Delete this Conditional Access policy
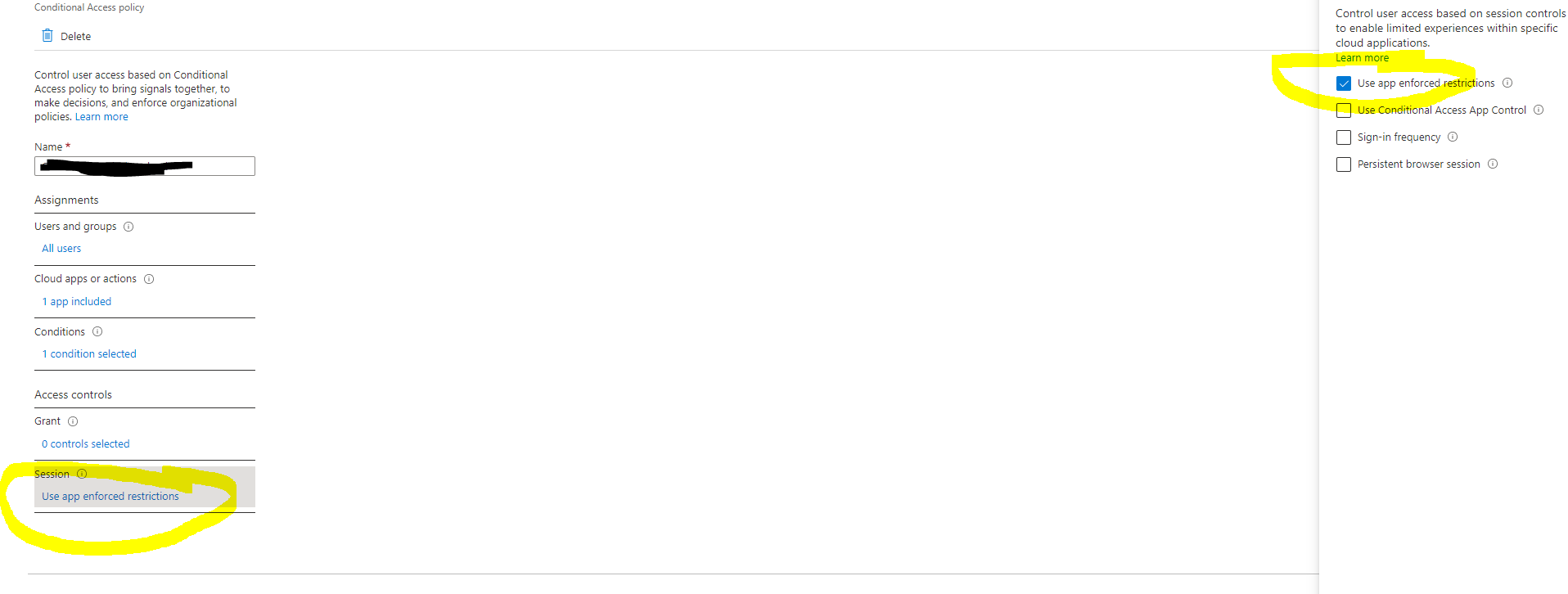 tap(66, 36)
